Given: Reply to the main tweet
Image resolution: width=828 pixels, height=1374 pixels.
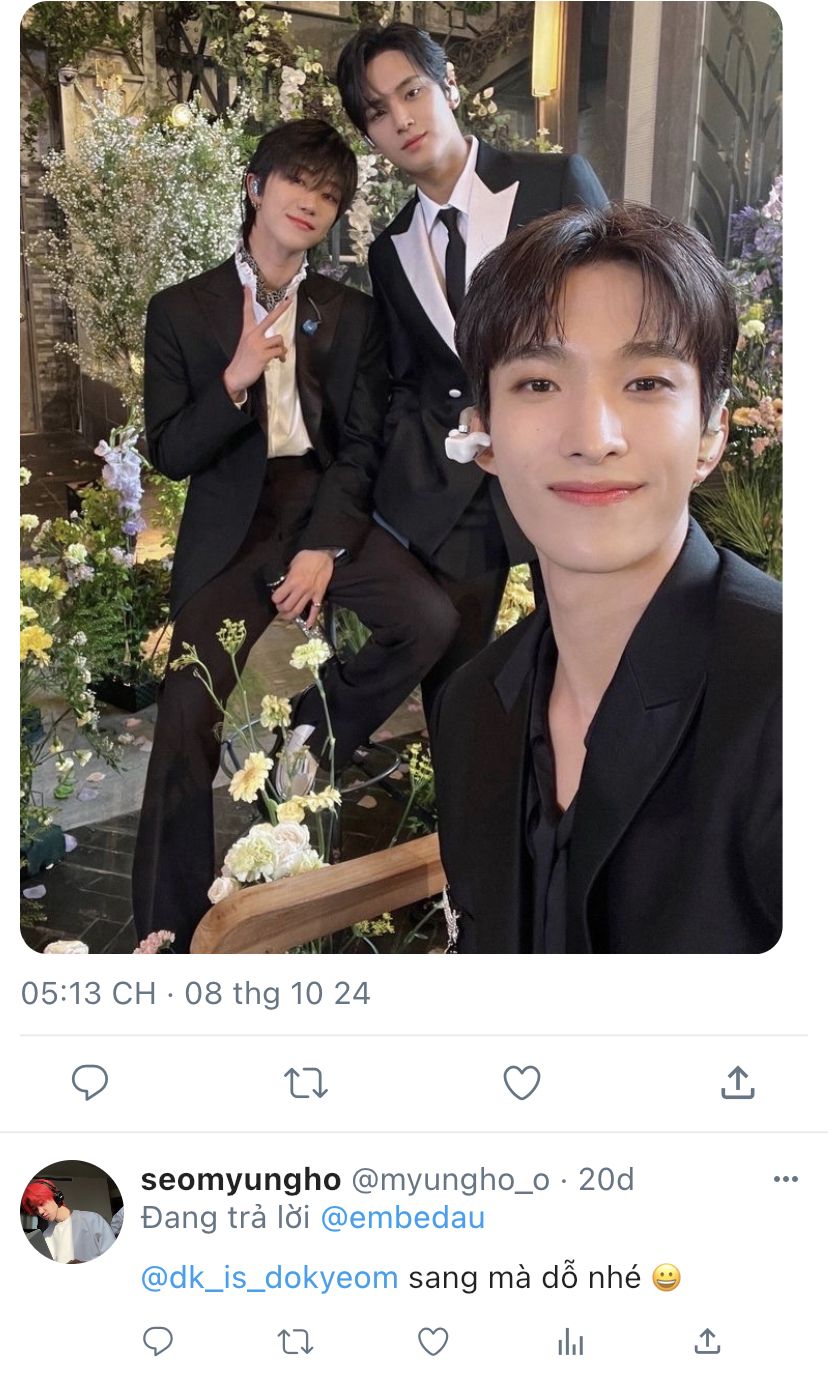Looking at the screenshot, I should [x=90, y=1082].
